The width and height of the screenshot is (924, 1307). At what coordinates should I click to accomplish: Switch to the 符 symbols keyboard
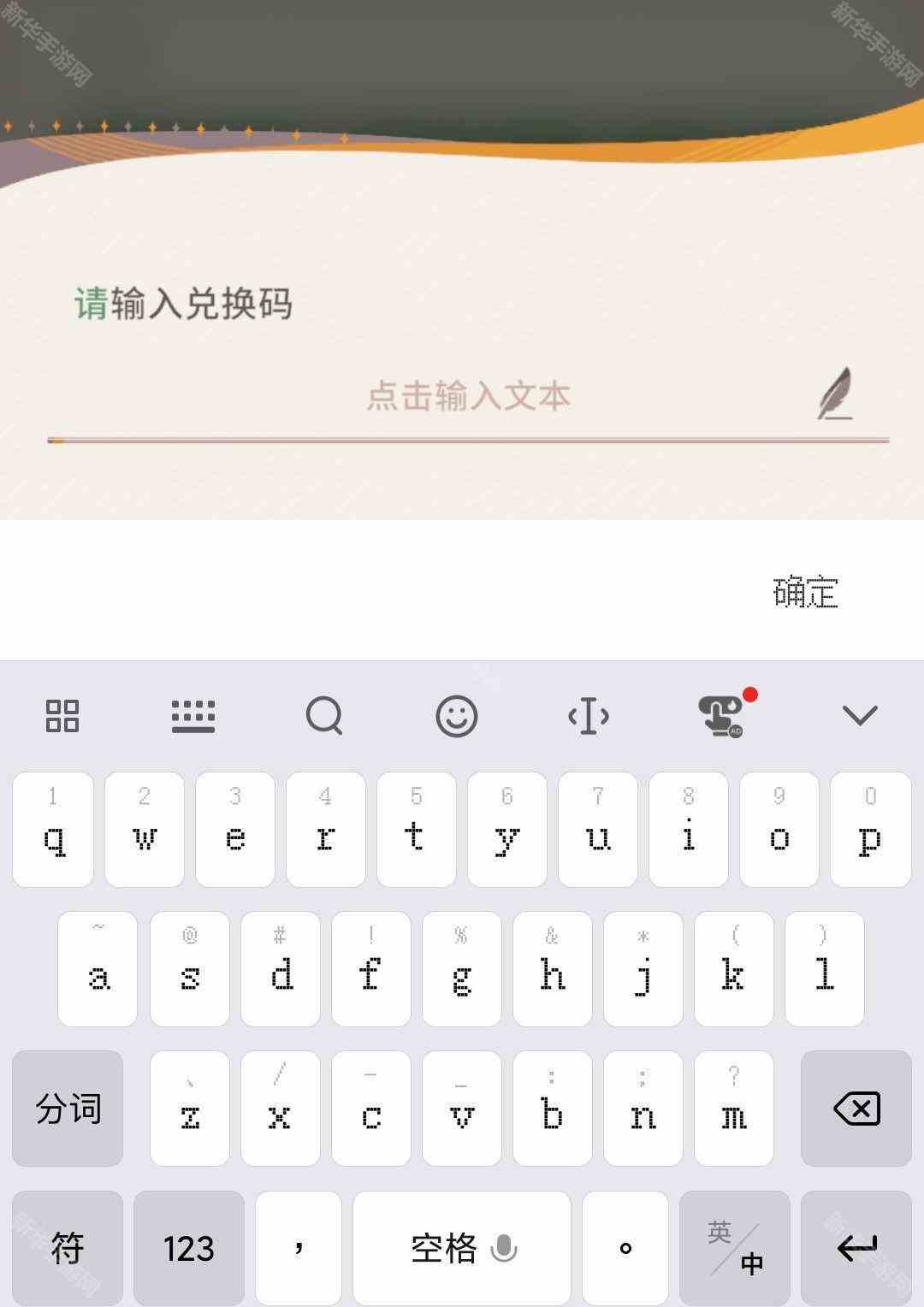click(x=68, y=1248)
